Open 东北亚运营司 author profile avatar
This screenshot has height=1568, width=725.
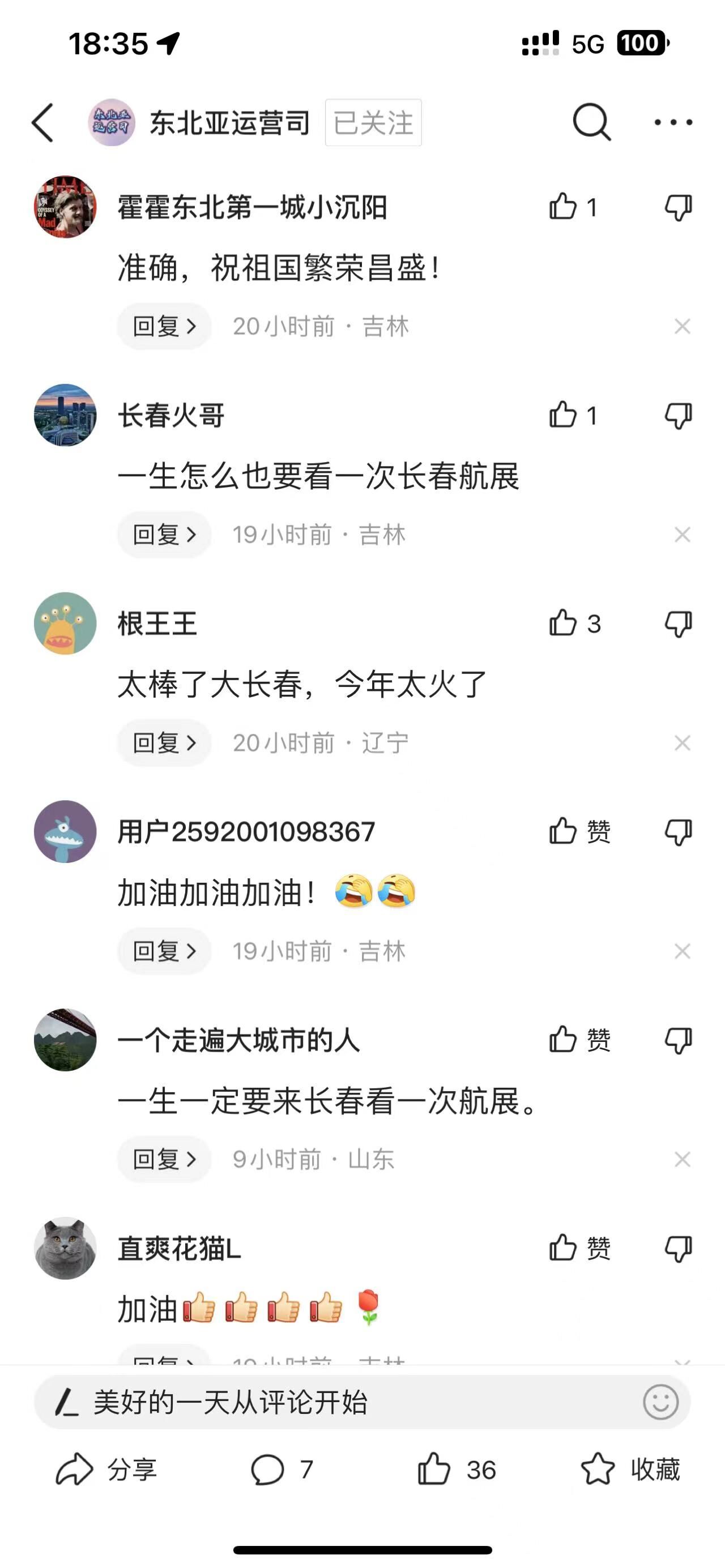tap(112, 122)
